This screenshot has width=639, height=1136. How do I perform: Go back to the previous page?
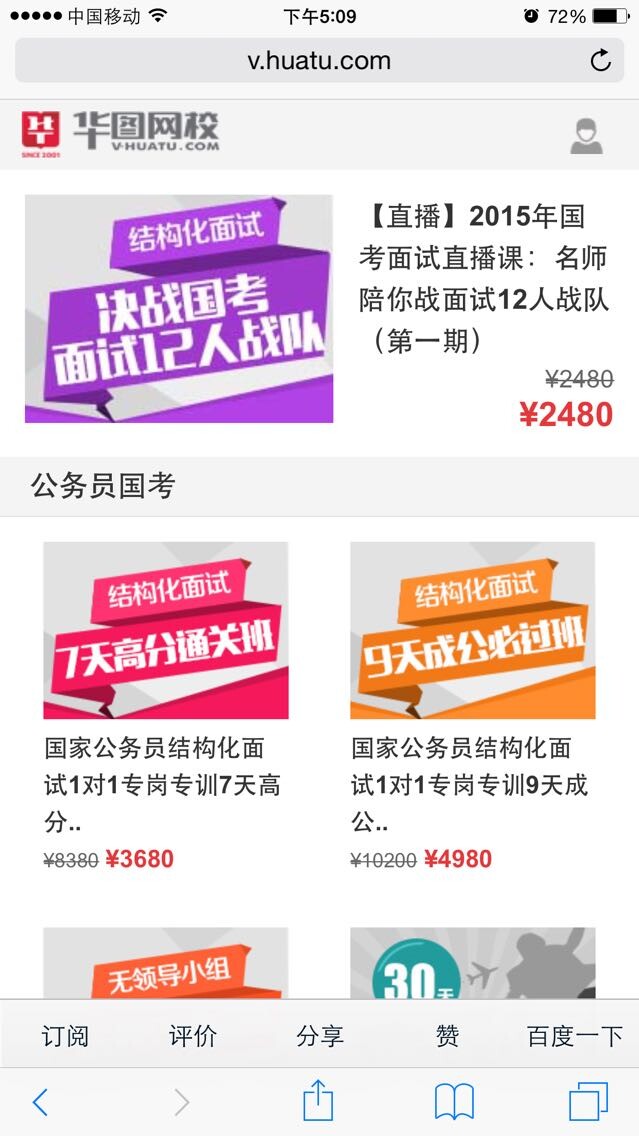(x=40, y=1102)
